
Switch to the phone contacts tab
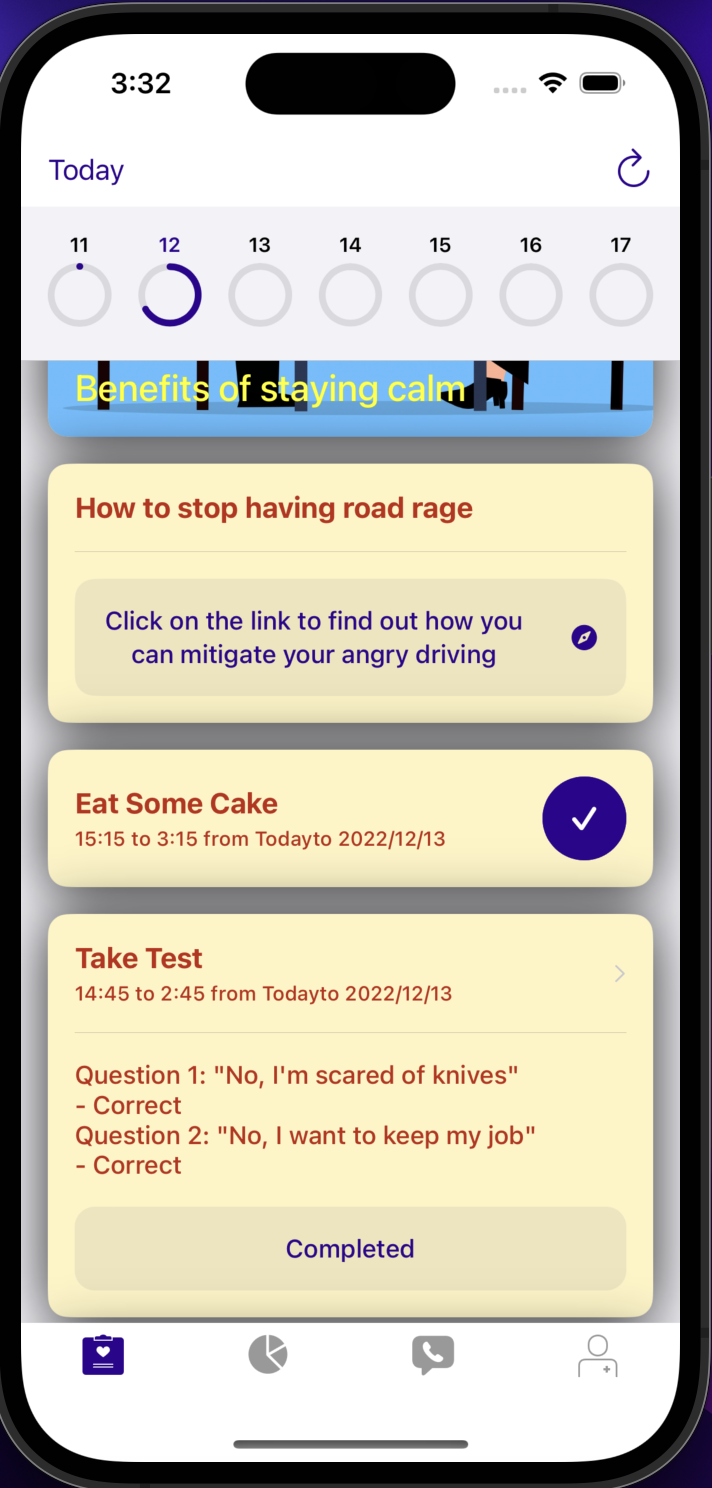432,1355
